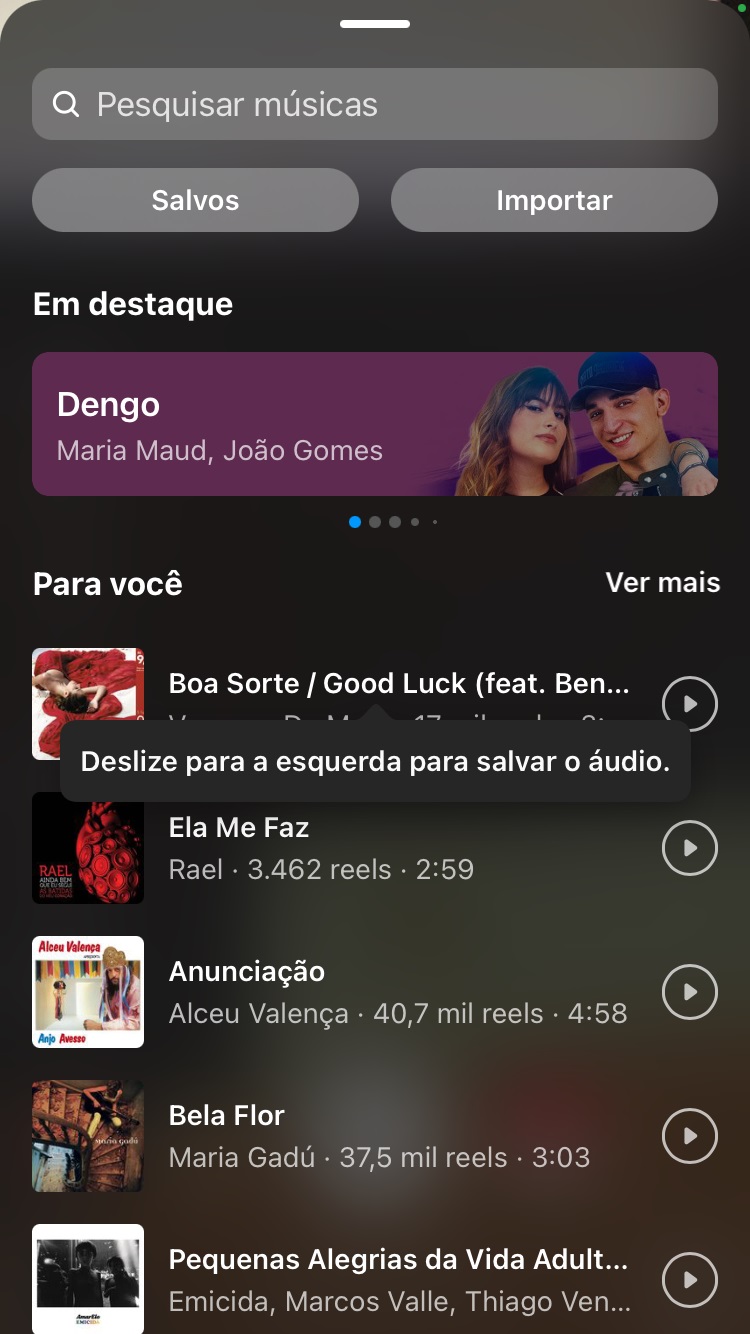This screenshot has height=1334, width=750.
Task: Tap the magnifying glass search icon
Action: (x=66, y=103)
